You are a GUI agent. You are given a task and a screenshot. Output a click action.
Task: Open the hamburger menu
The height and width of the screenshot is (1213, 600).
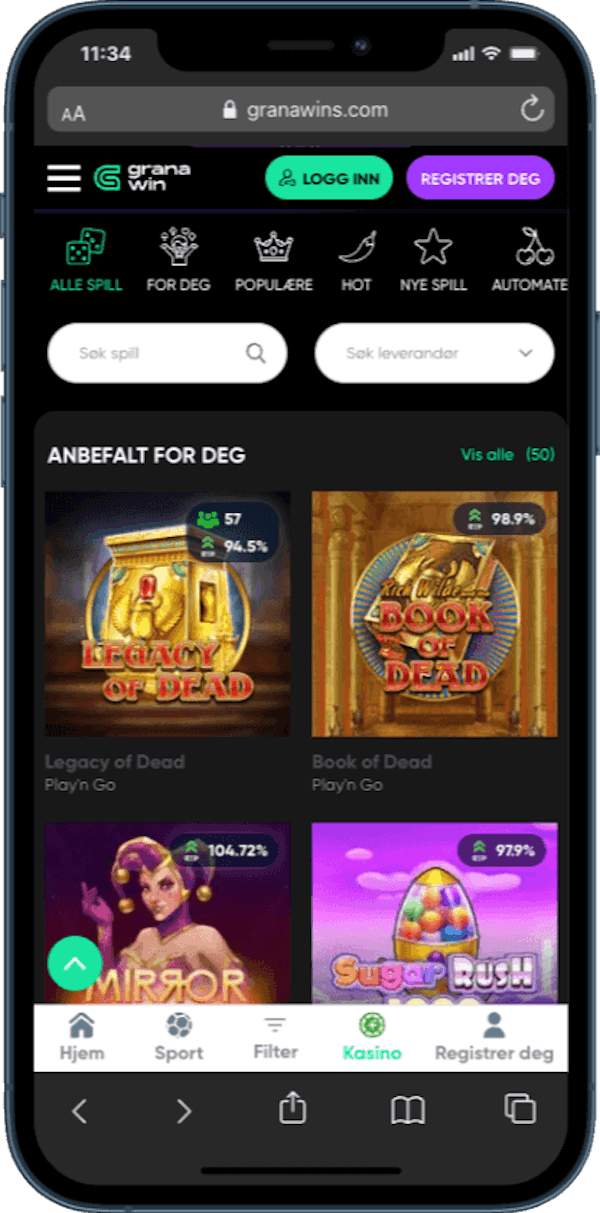(64, 179)
